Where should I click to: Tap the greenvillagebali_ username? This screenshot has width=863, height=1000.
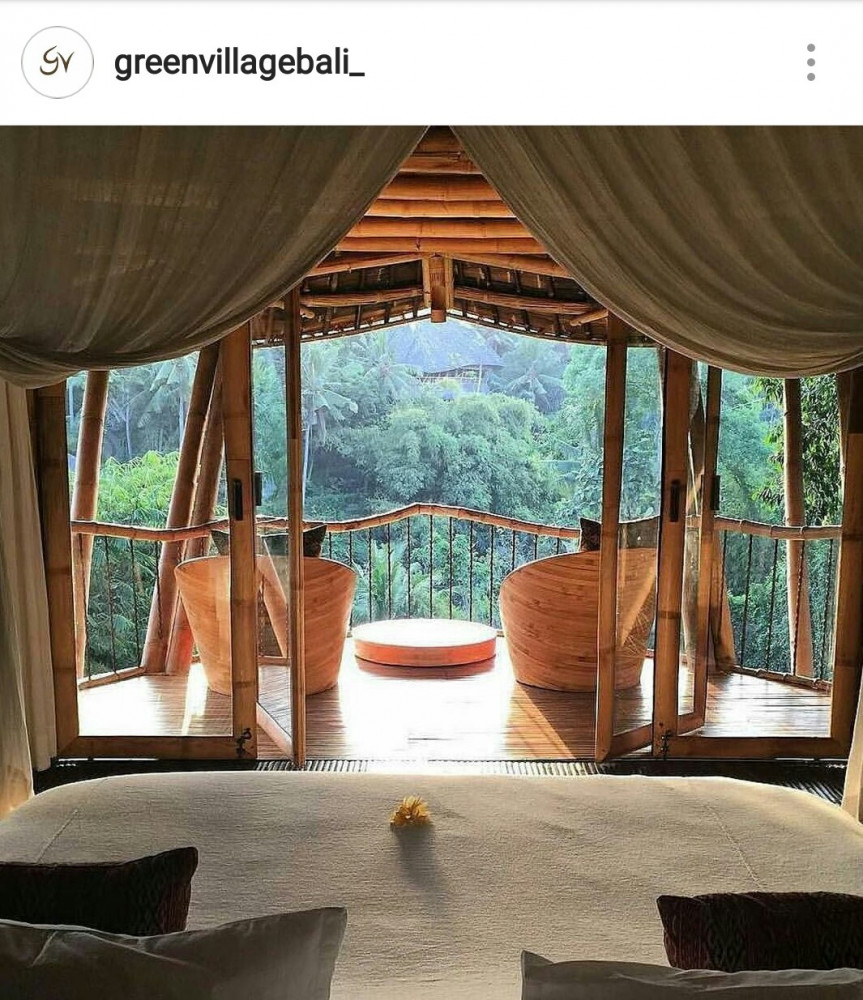coord(239,63)
